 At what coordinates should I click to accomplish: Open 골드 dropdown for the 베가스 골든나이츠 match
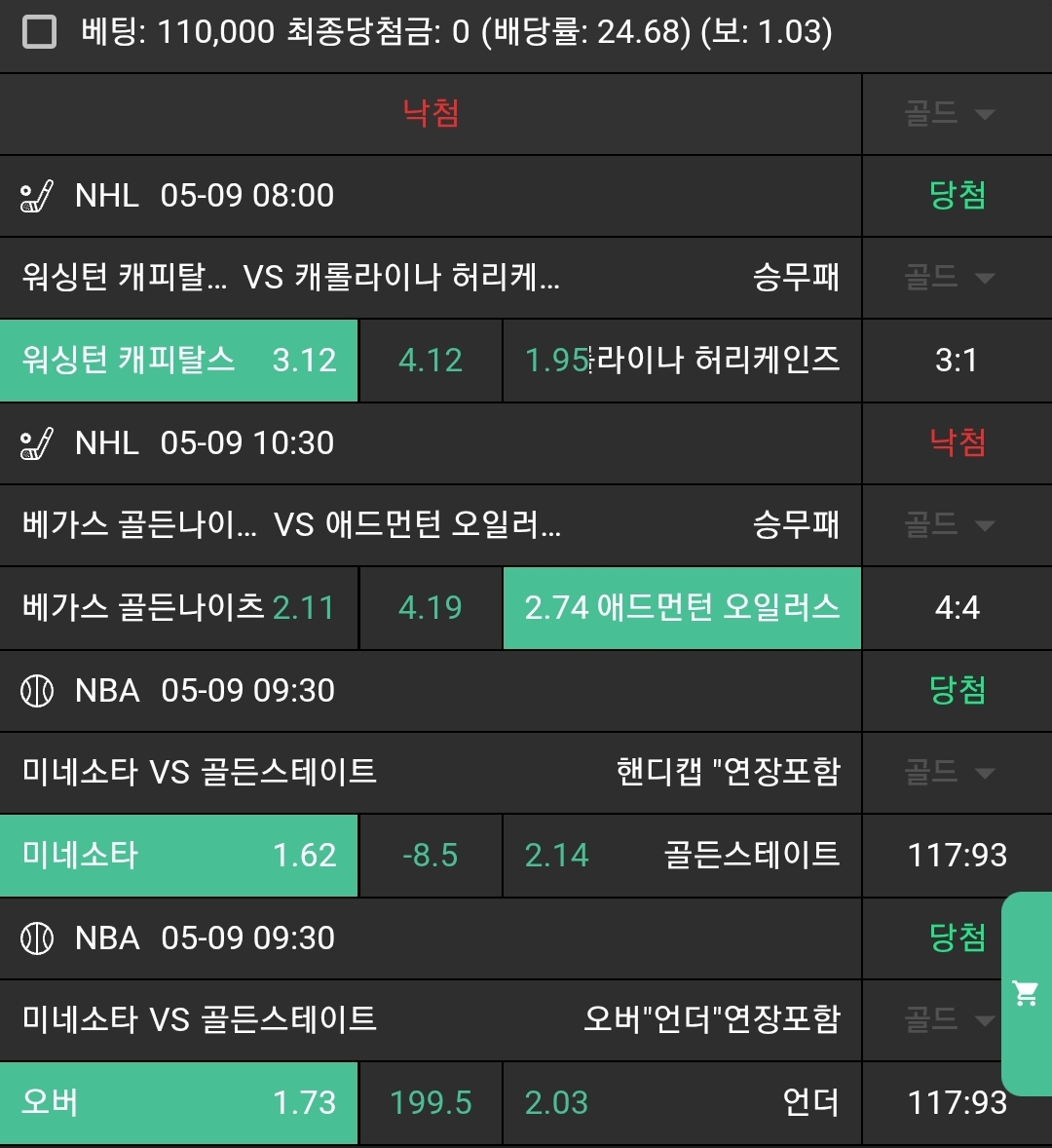tap(949, 525)
